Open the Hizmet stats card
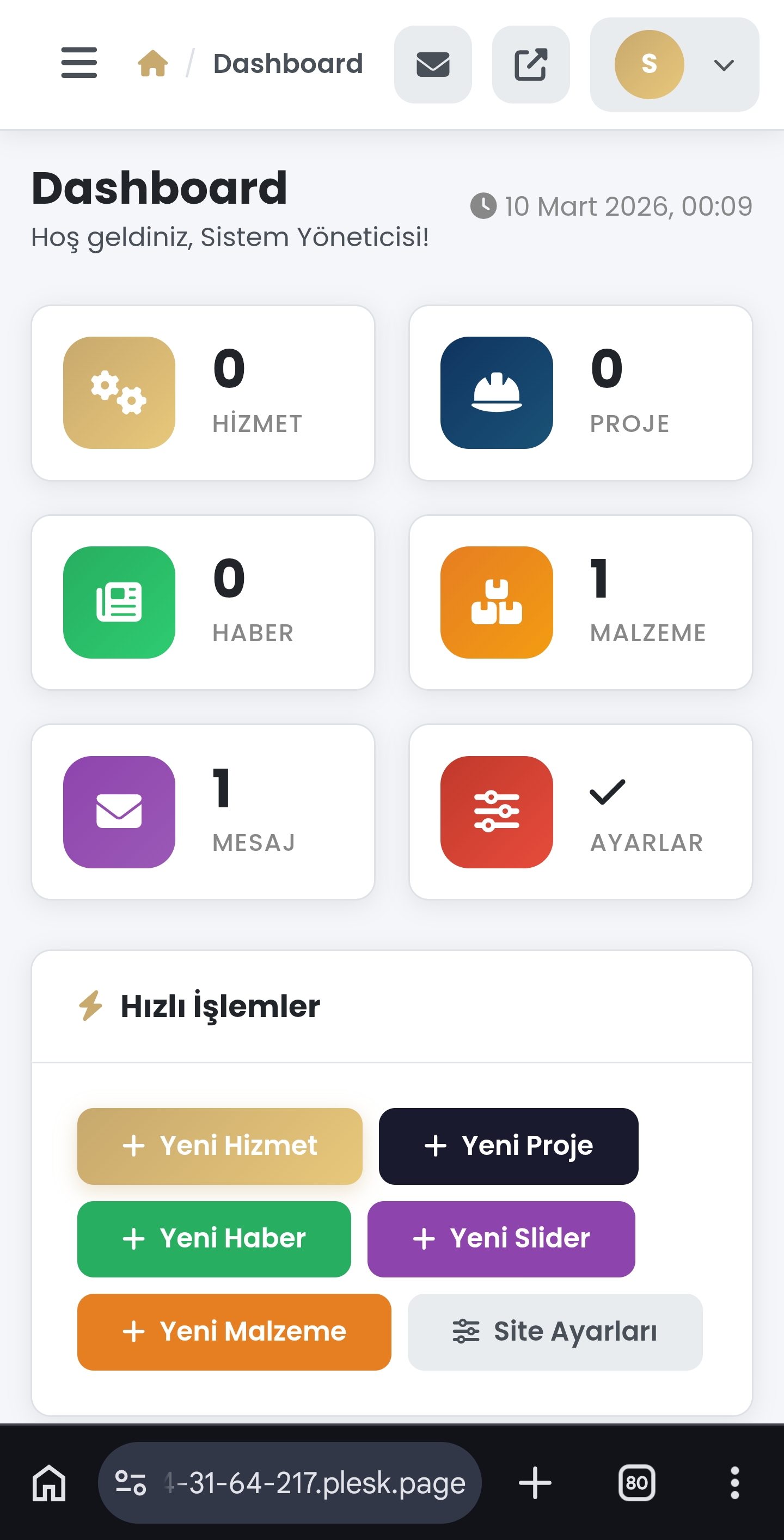The height and width of the screenshot is (1540, 784). 203,393
